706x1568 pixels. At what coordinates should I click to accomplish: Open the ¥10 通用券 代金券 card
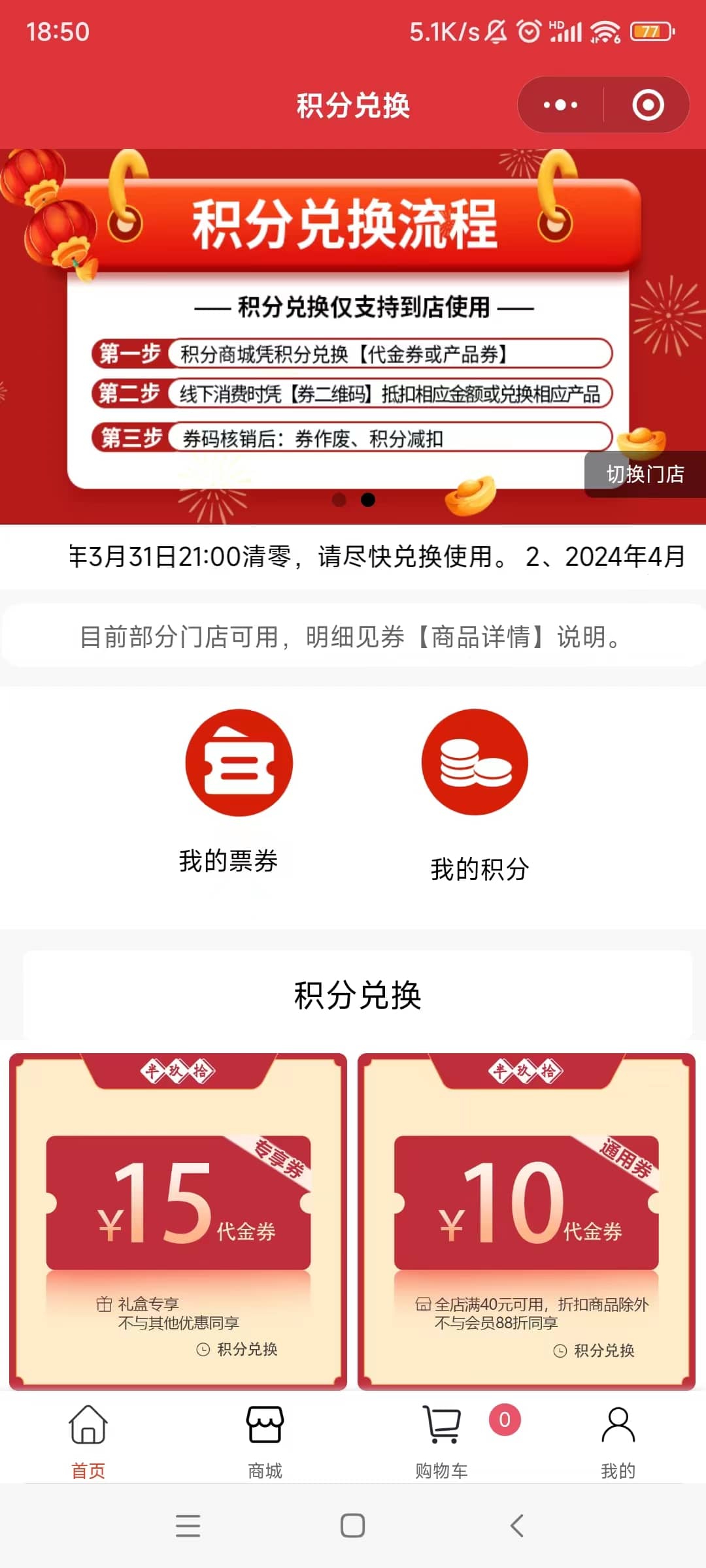(526, 1220)
